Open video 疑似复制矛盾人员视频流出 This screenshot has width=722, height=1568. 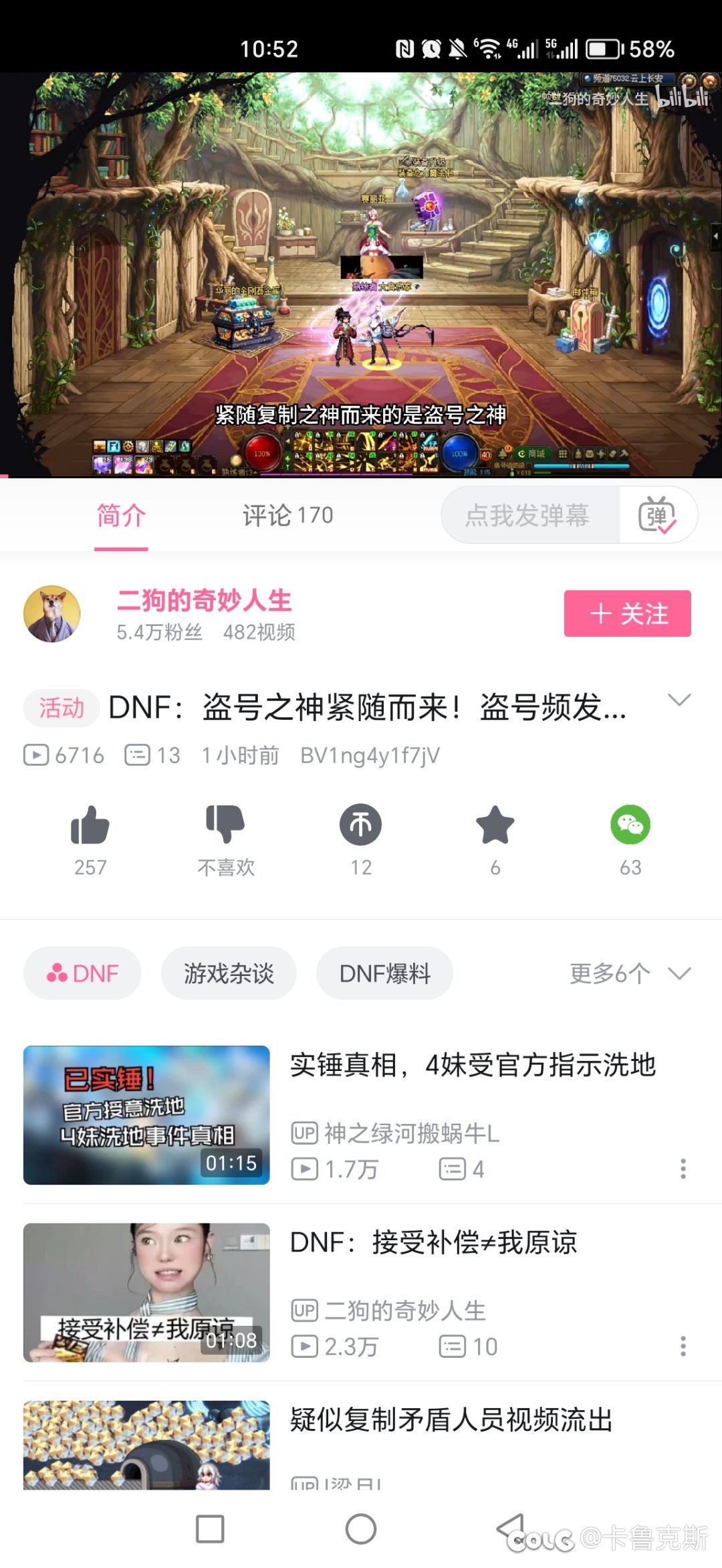451,1420
